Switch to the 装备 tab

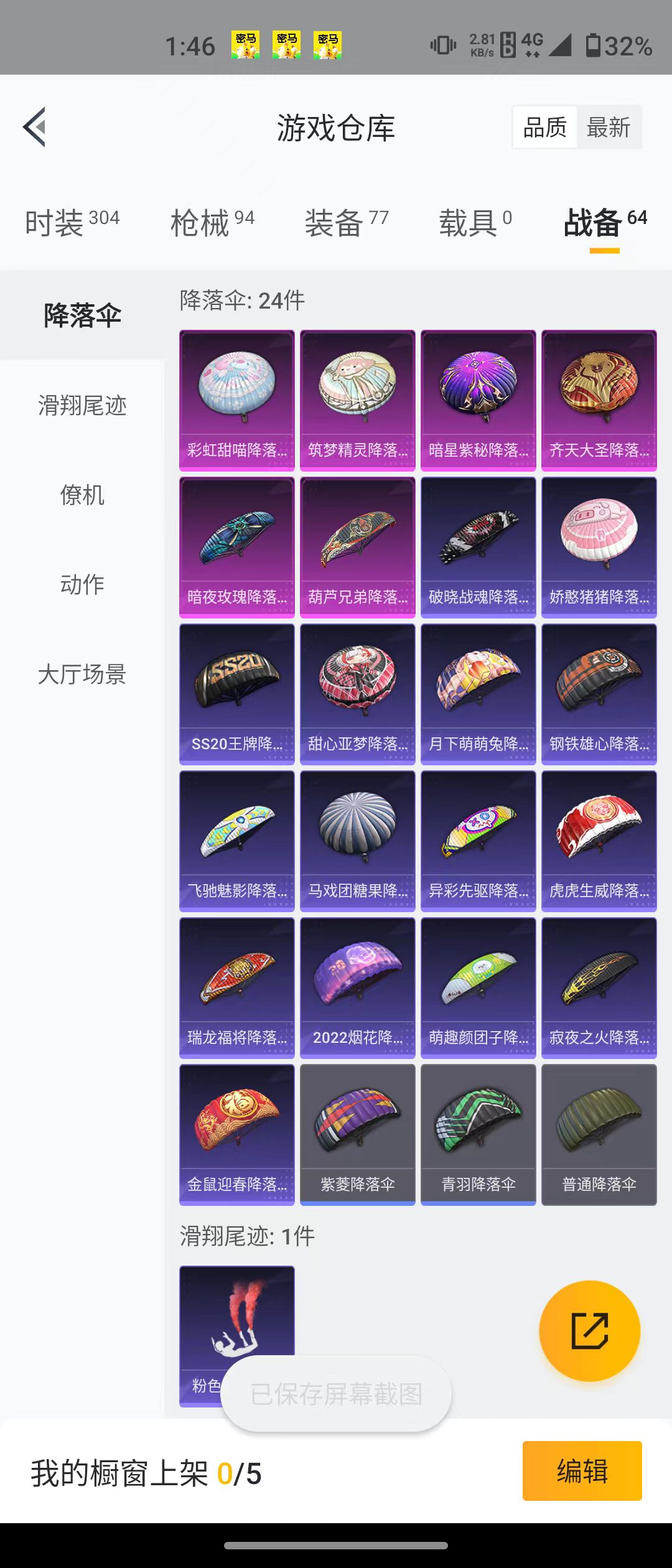click(x=346, y=222)
